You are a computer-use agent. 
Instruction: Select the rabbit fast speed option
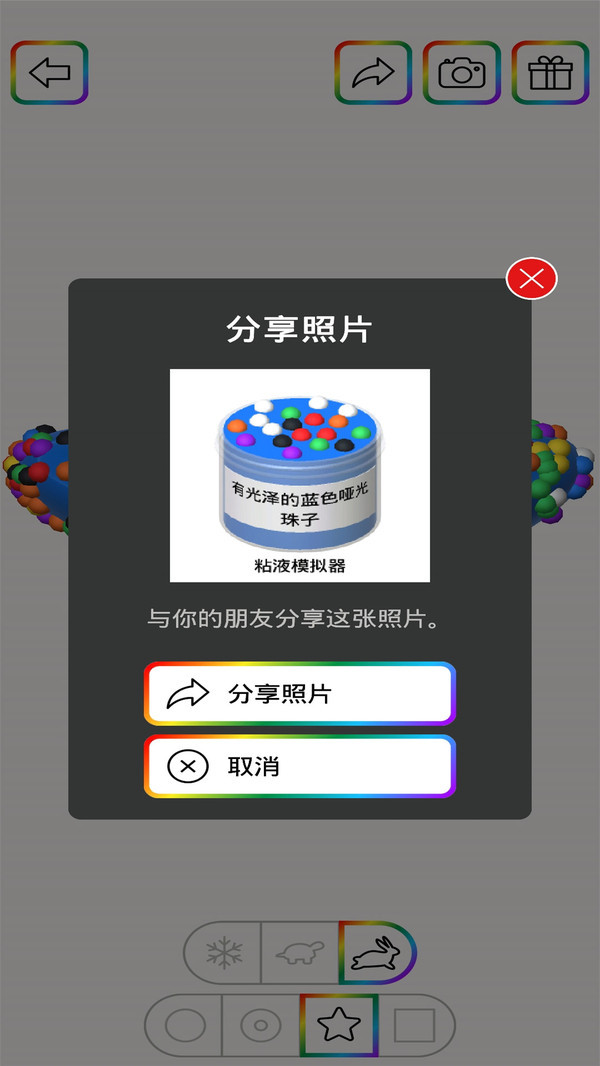coord(376,953)
